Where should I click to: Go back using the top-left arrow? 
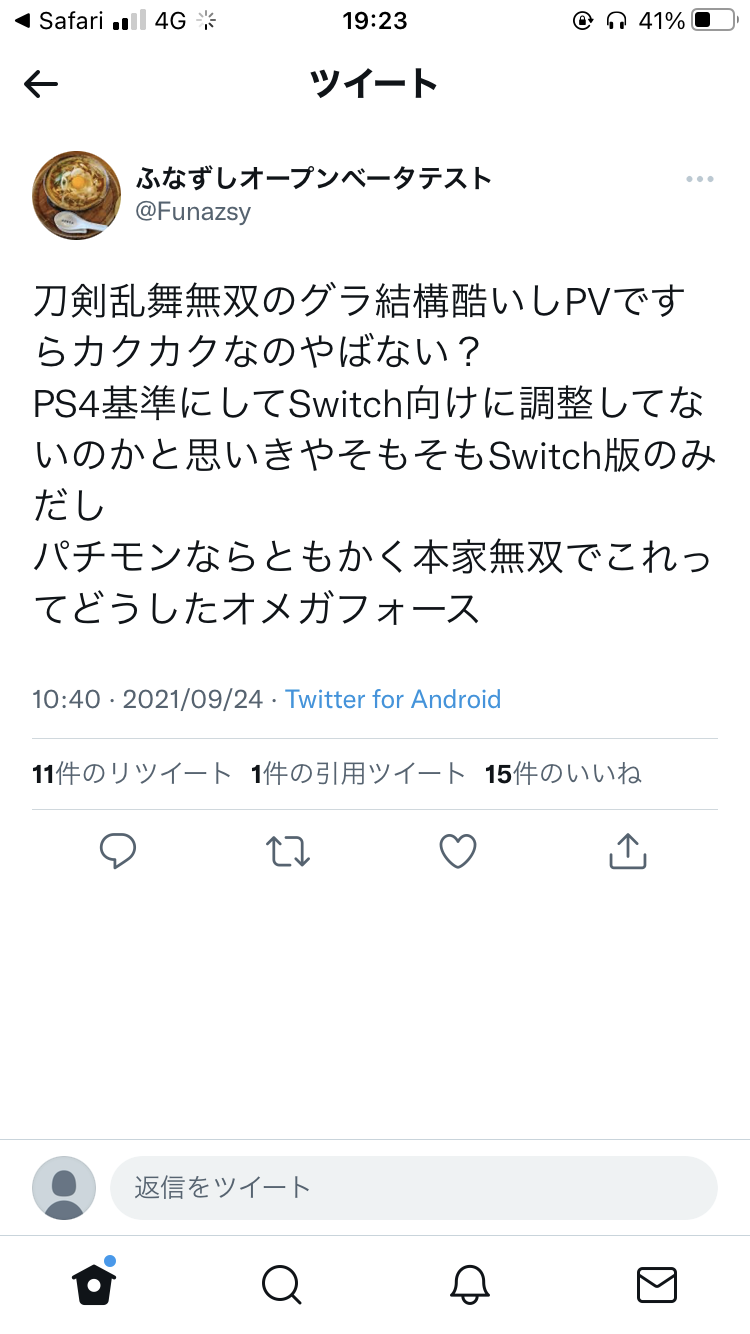(41, 85)
